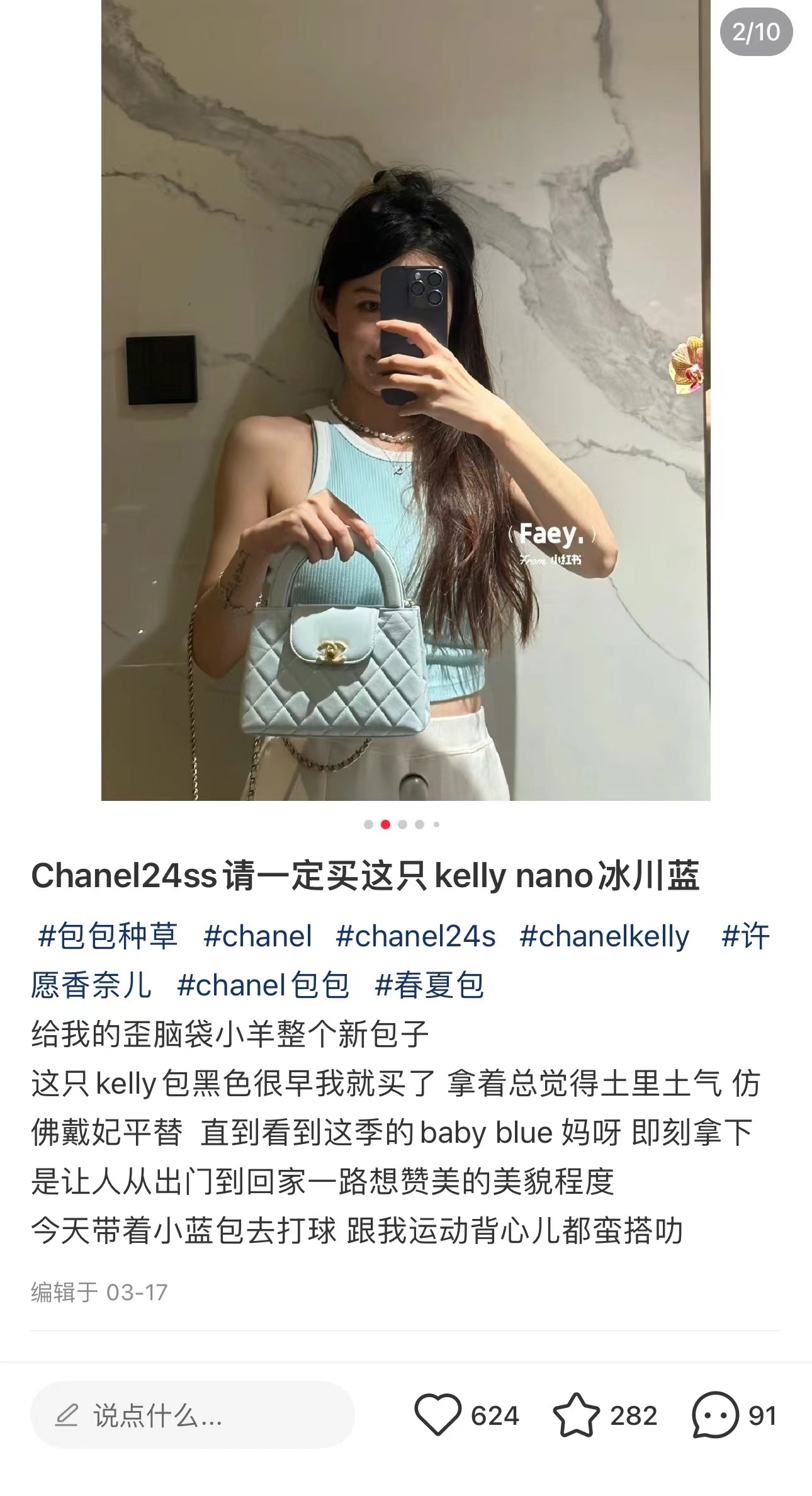This screenshot has width=812, height=1496.
Task: Open the #包包种草 hashtag
Action: [x=108, y=936]
